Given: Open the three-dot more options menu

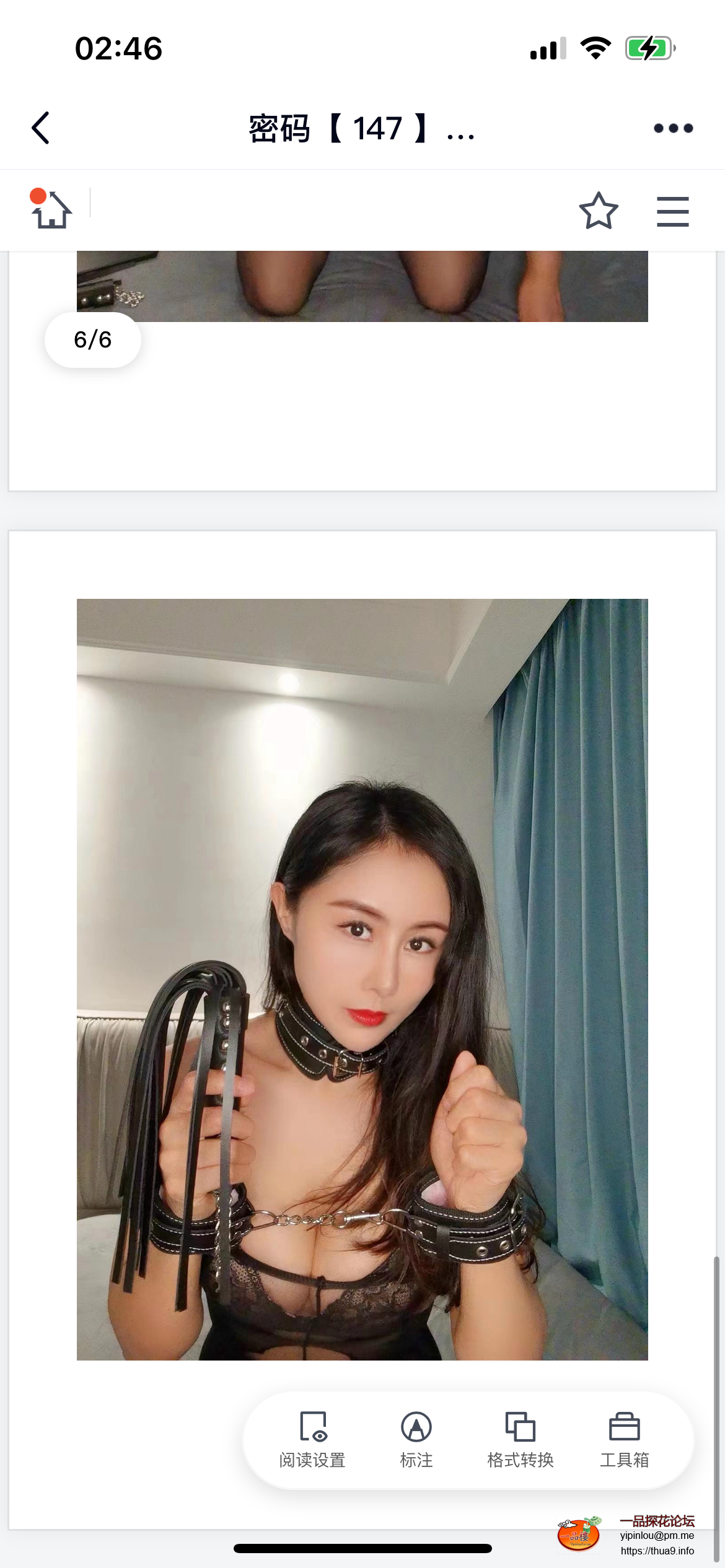Looking at the screenshot, I should pos(673,128).
